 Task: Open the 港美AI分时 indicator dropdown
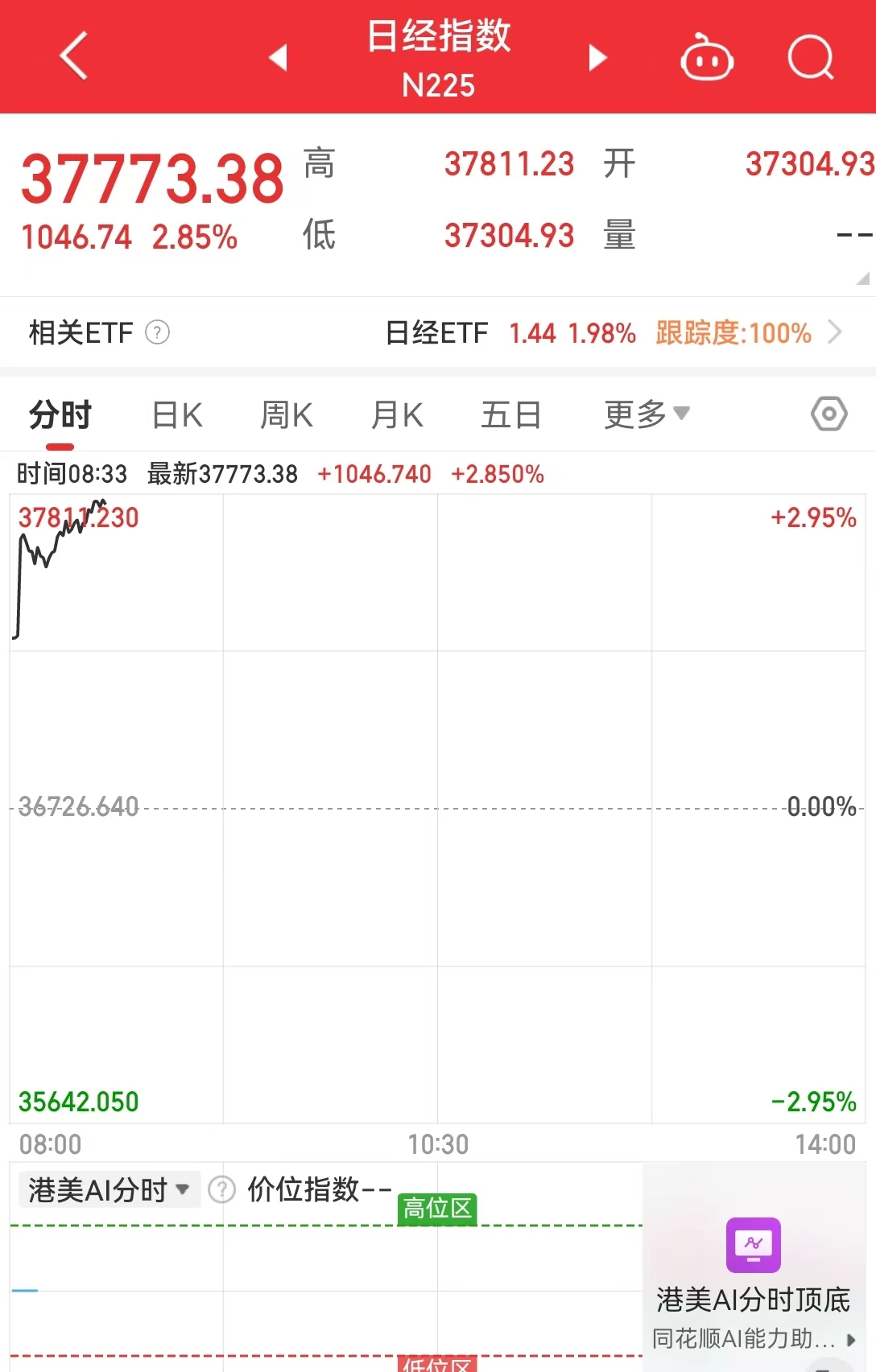click(x=109, y=1189)
